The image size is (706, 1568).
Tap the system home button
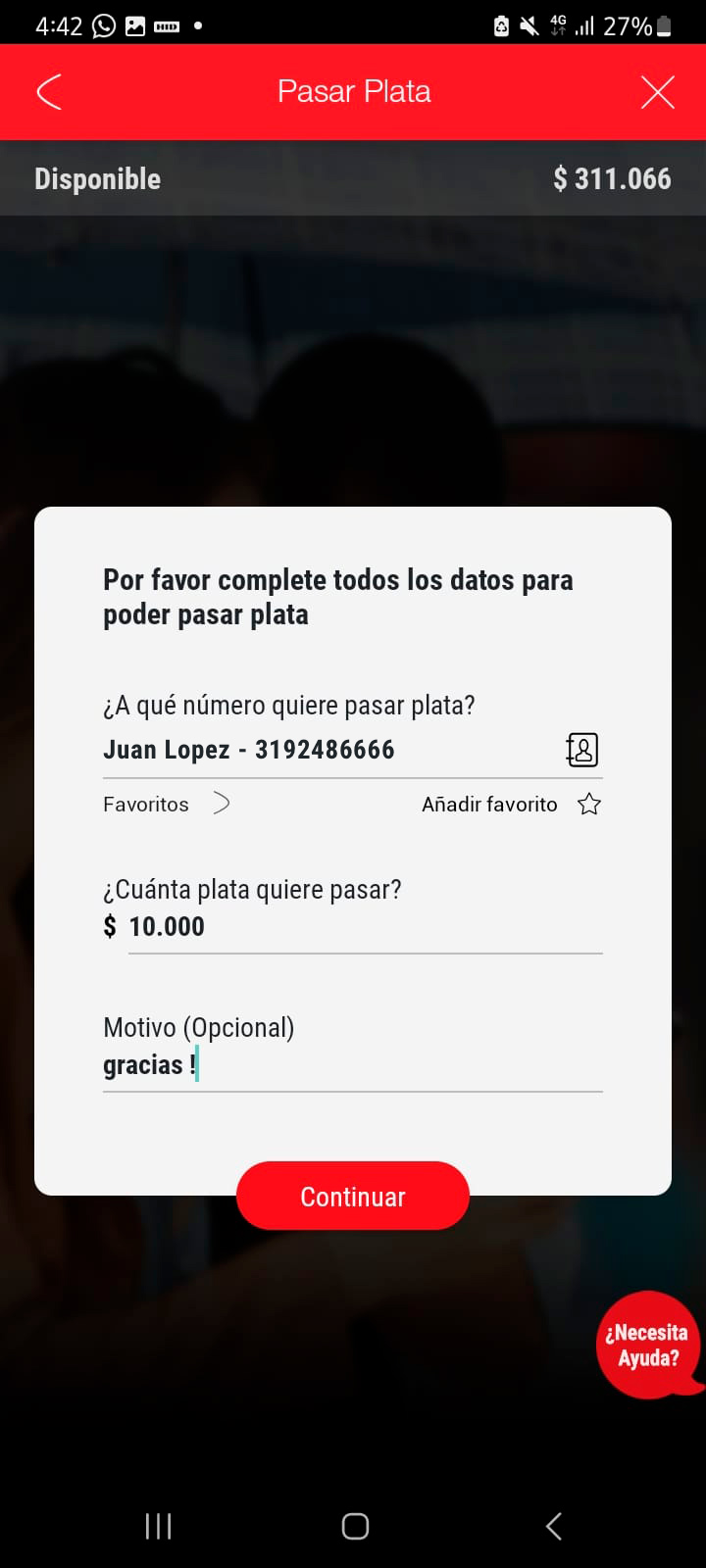[x=355, y=1526]
